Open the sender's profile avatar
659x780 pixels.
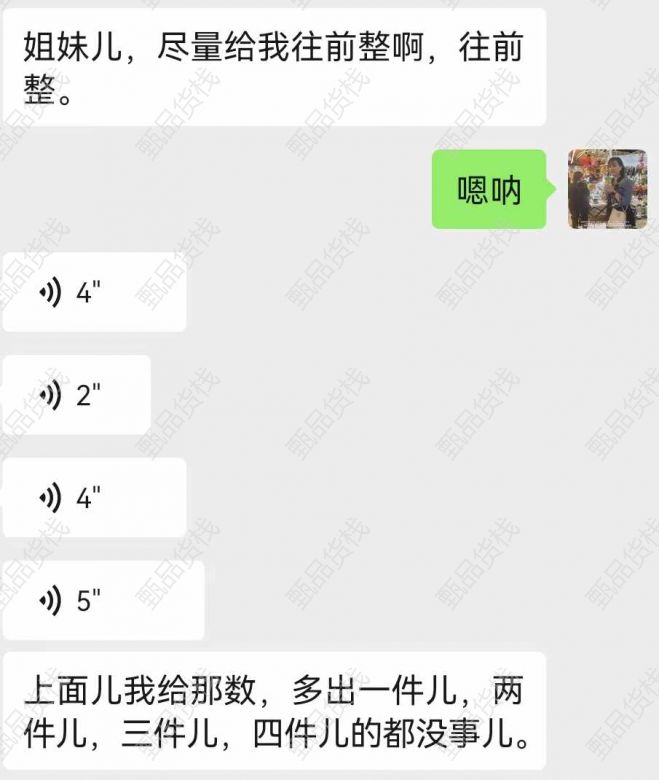tap(606, 189)
